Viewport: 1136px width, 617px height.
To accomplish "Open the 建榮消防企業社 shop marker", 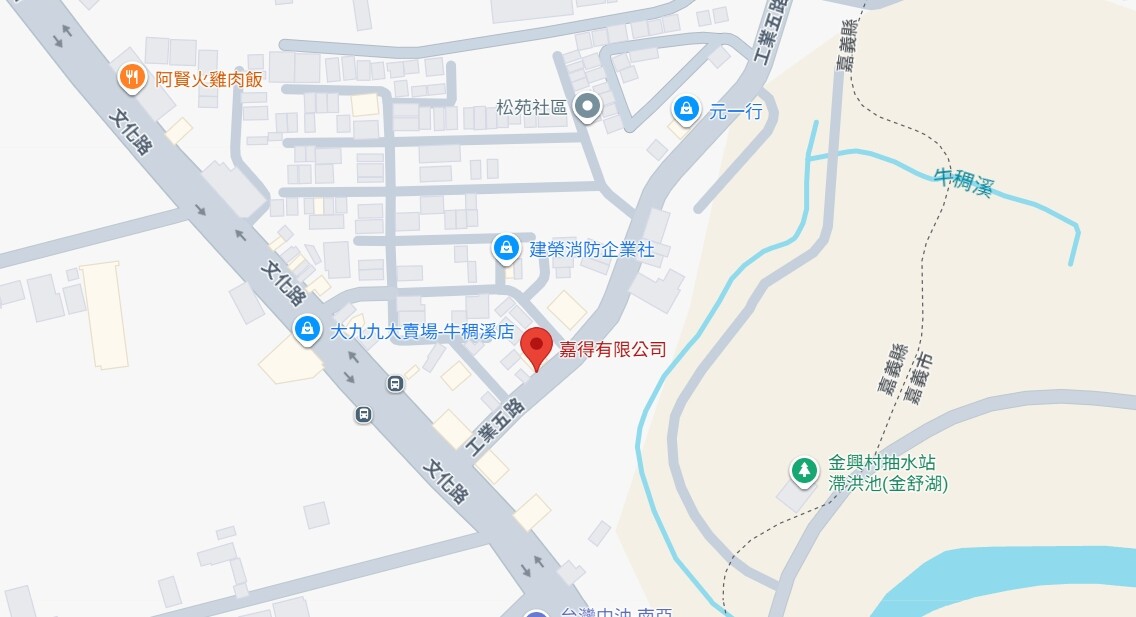I will (x=507, y=248).
